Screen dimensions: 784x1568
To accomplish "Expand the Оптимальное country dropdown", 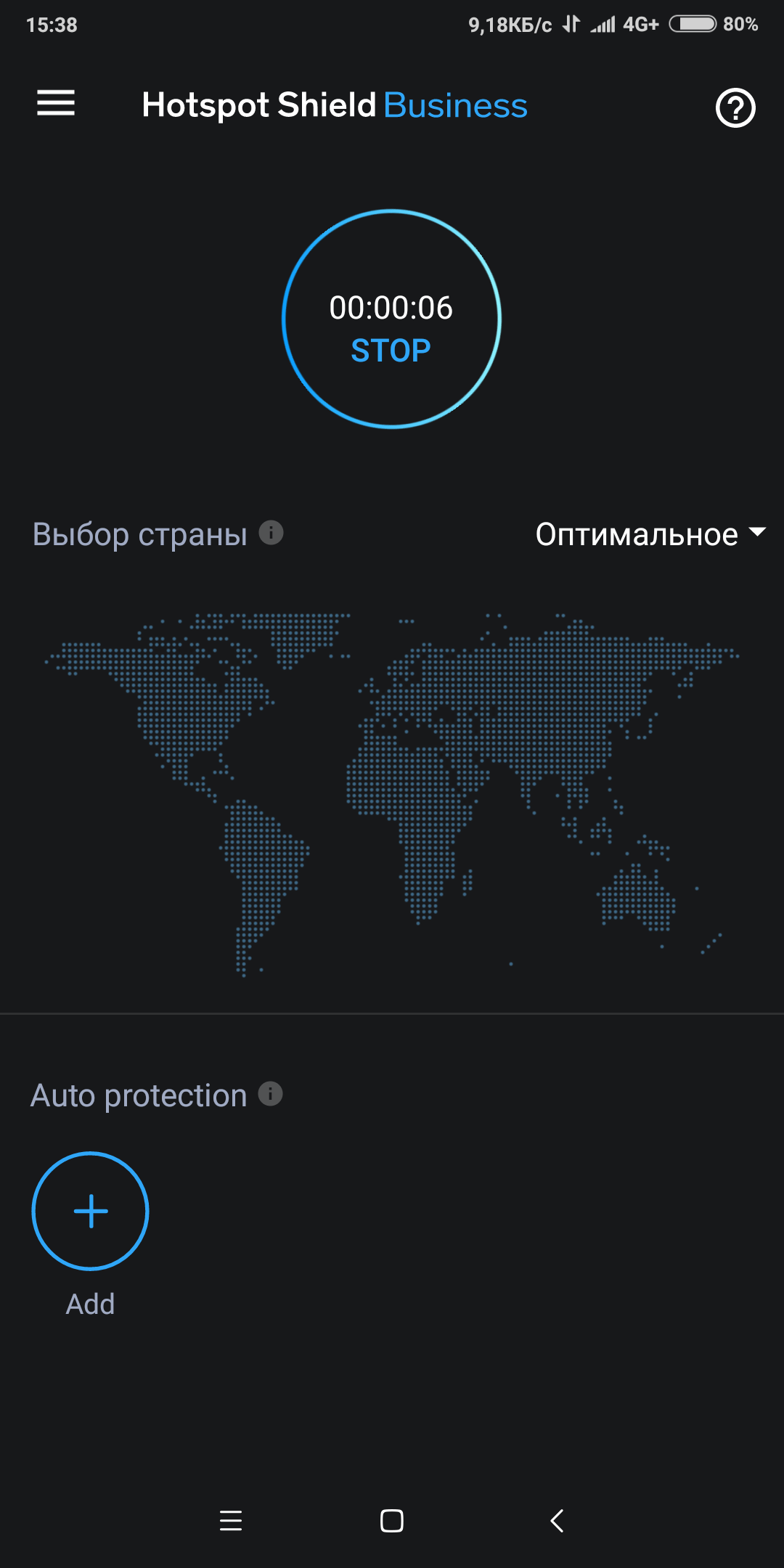I will click(x=650, y=534).
